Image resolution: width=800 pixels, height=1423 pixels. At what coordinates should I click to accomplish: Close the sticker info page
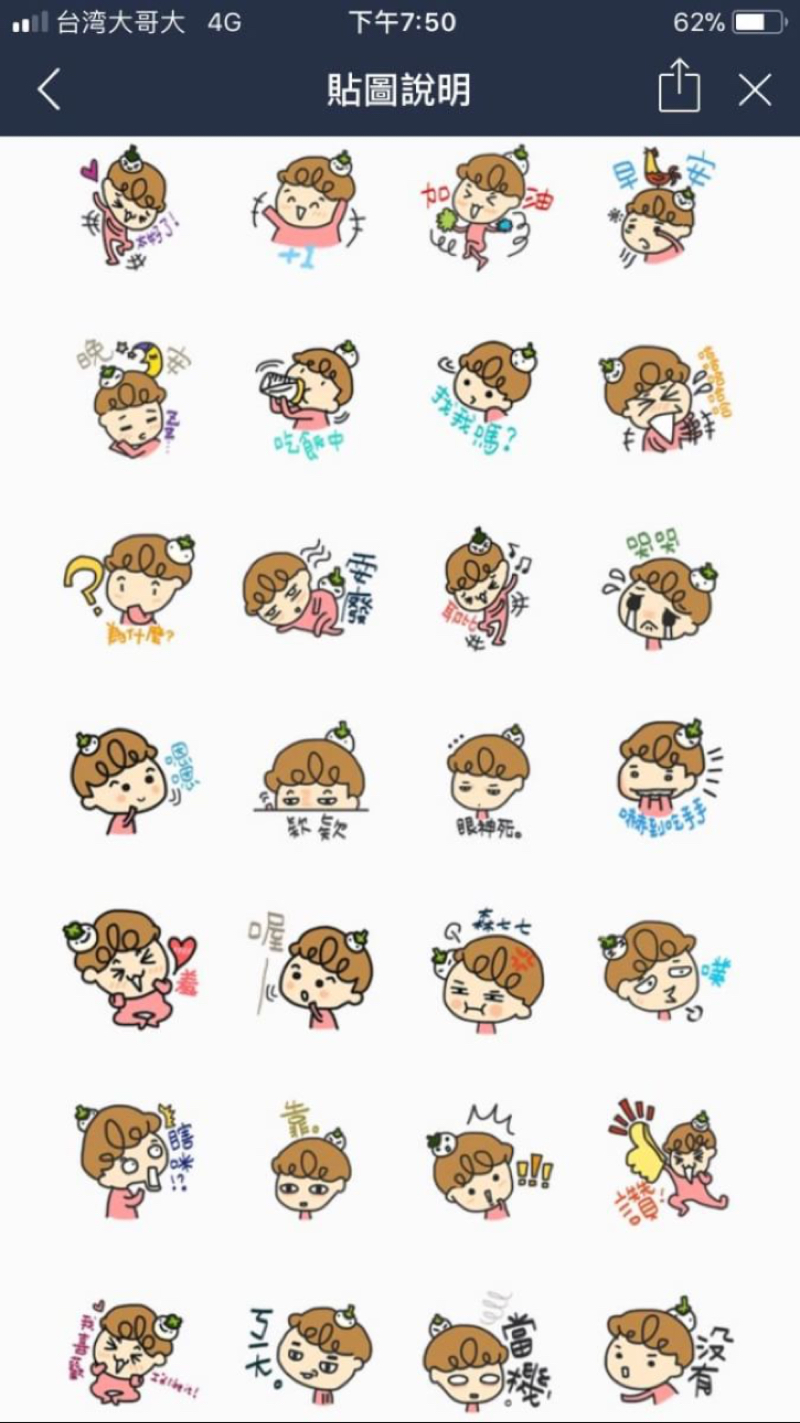coord(755,91)
